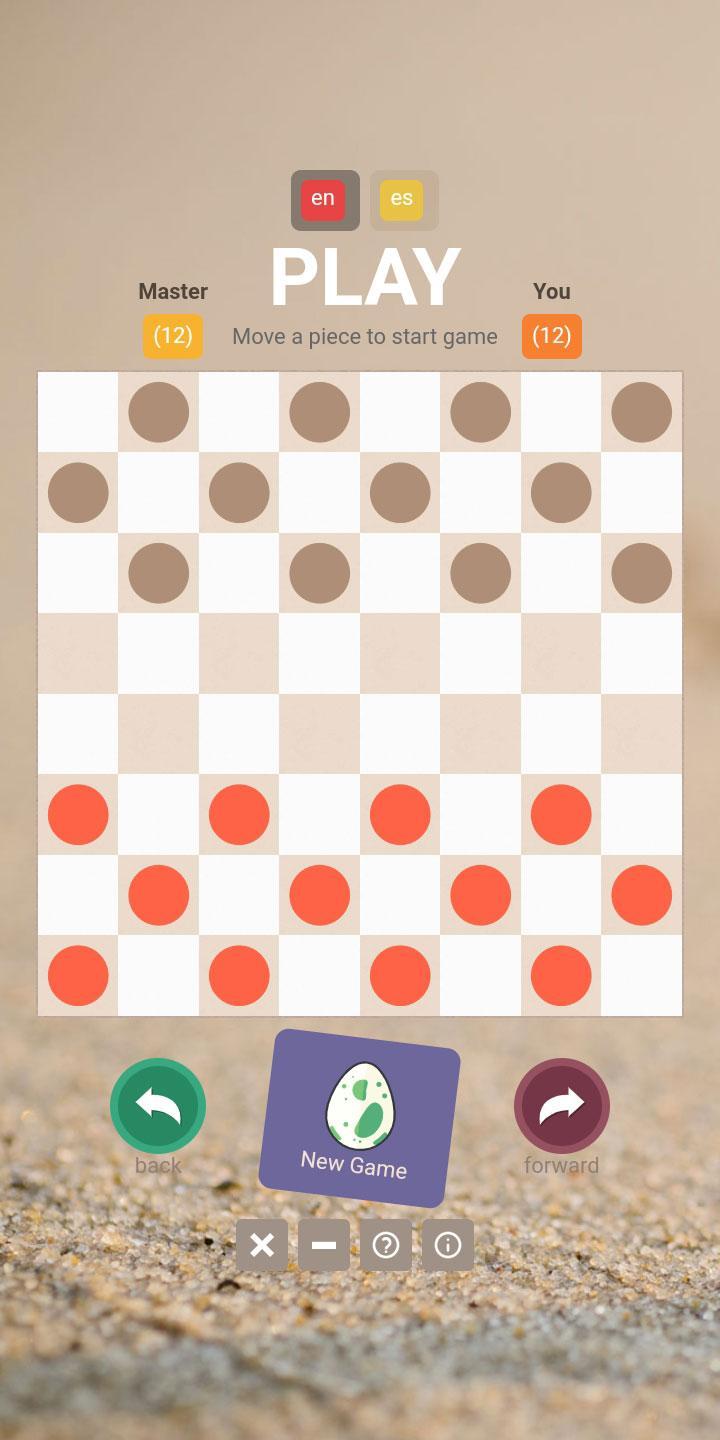Select the minus icon below New Game
The image size is (720, 1440).
click(324, 1245)
